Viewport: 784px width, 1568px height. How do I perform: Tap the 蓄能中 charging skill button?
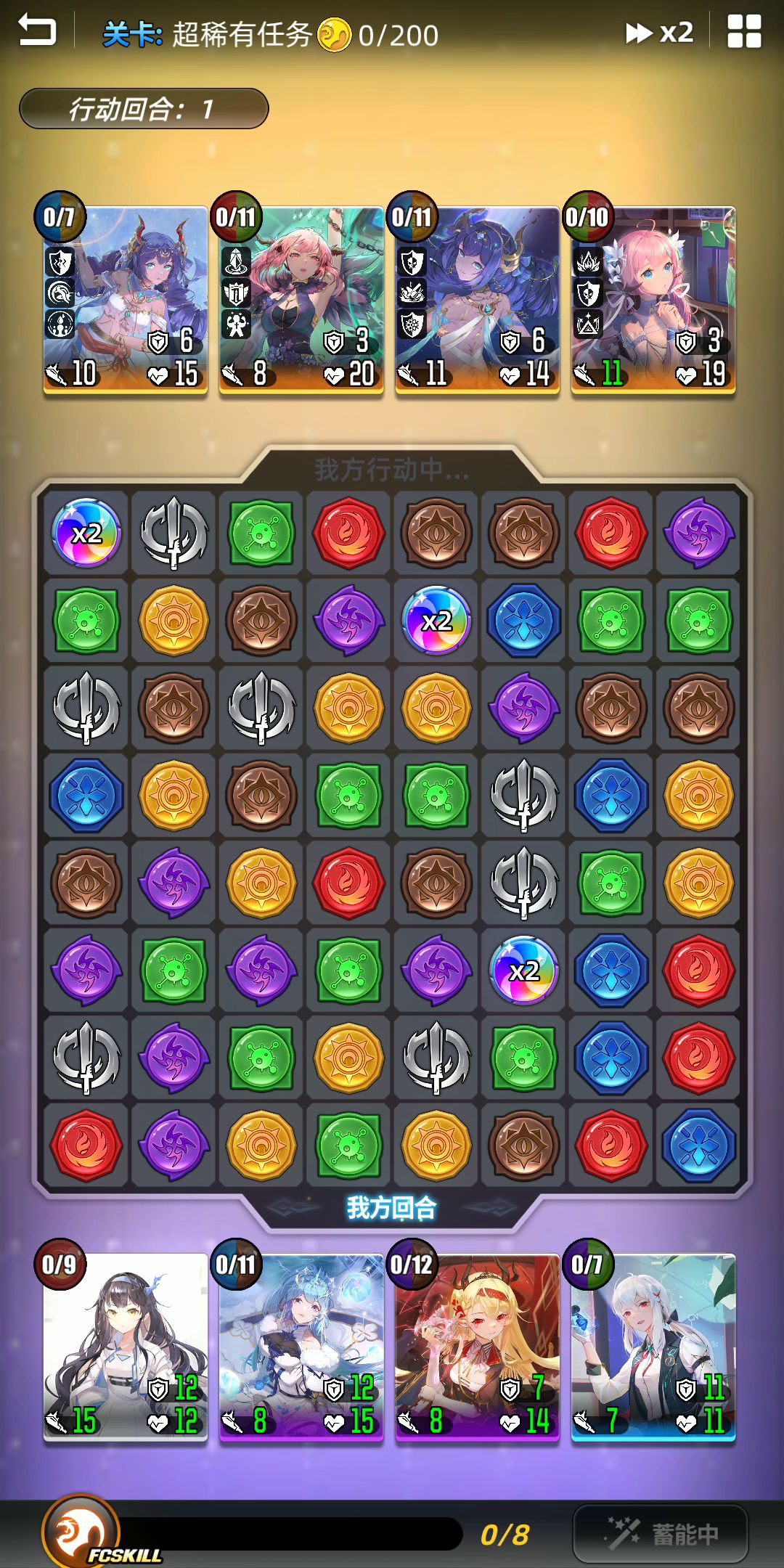pos(660,1534)
